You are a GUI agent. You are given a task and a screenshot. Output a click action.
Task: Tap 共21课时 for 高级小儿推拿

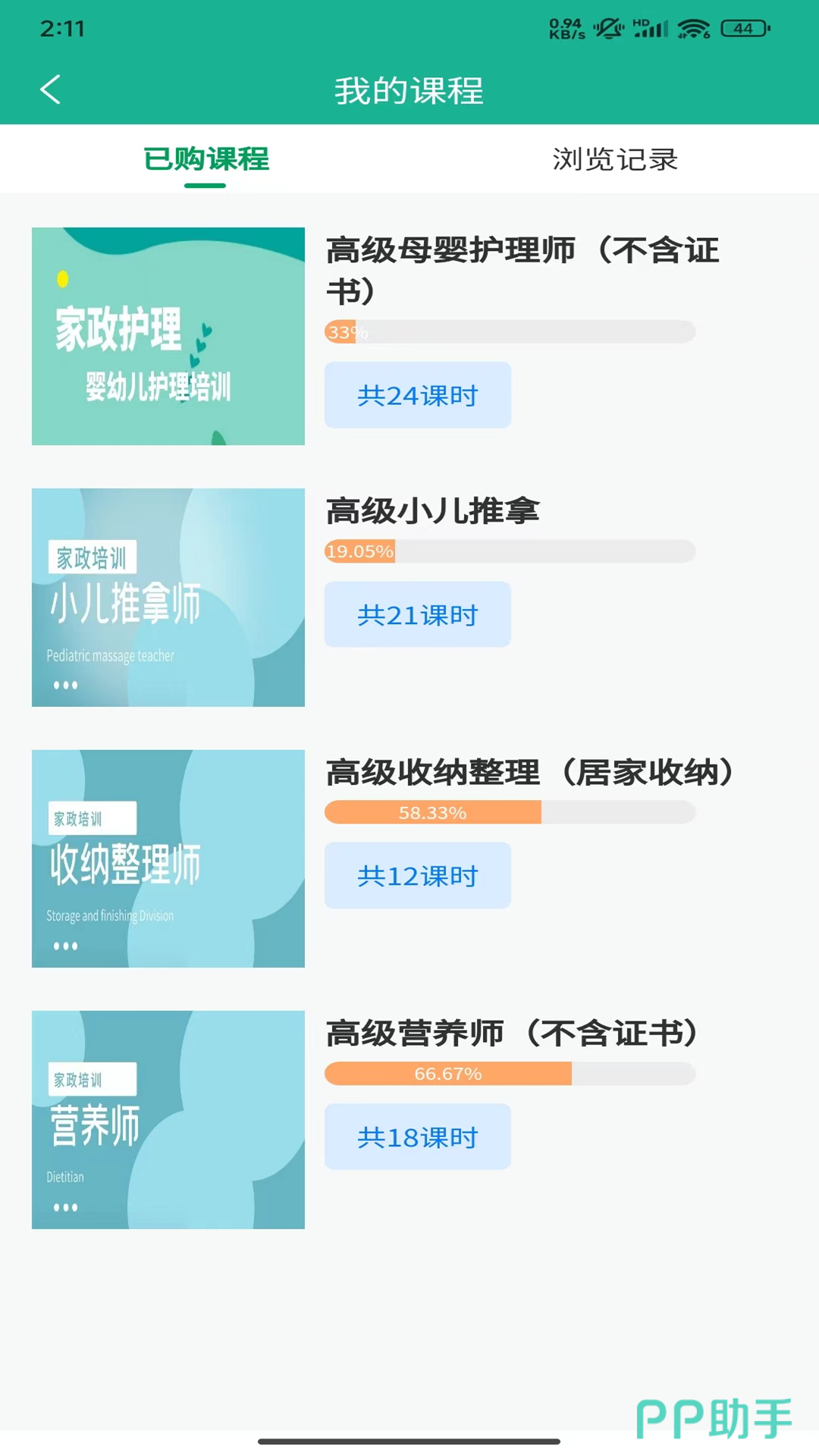coord(418,614)
